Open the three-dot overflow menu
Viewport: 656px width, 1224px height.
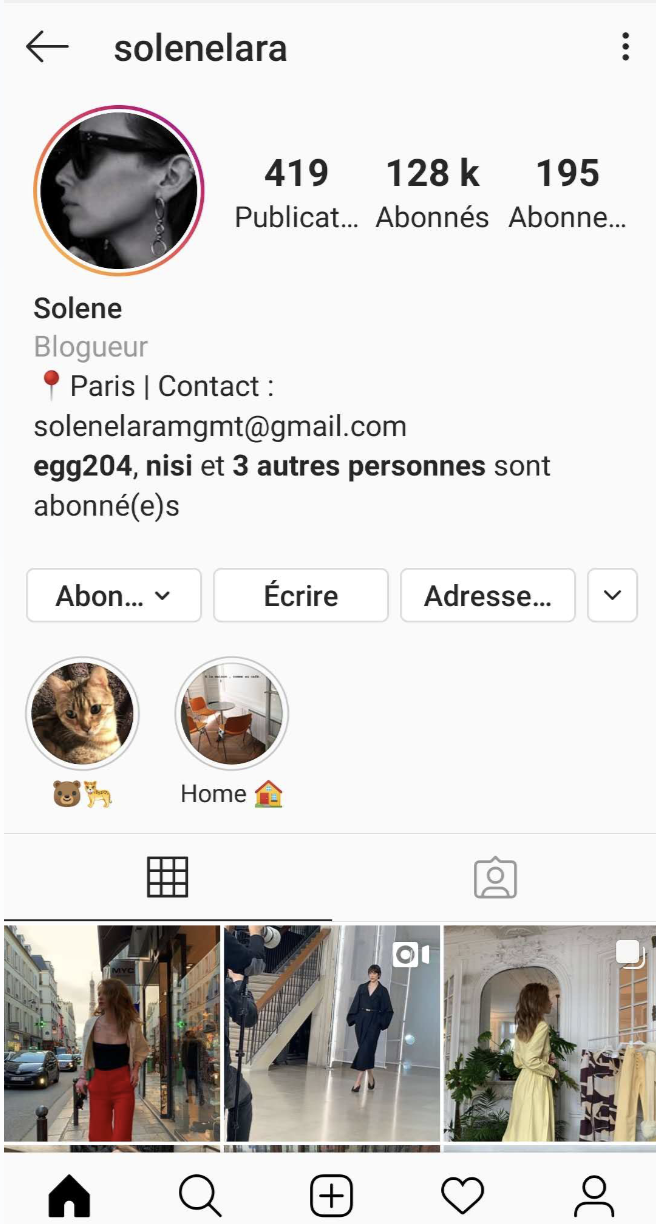pyautogui.click(x=625, y=47)
